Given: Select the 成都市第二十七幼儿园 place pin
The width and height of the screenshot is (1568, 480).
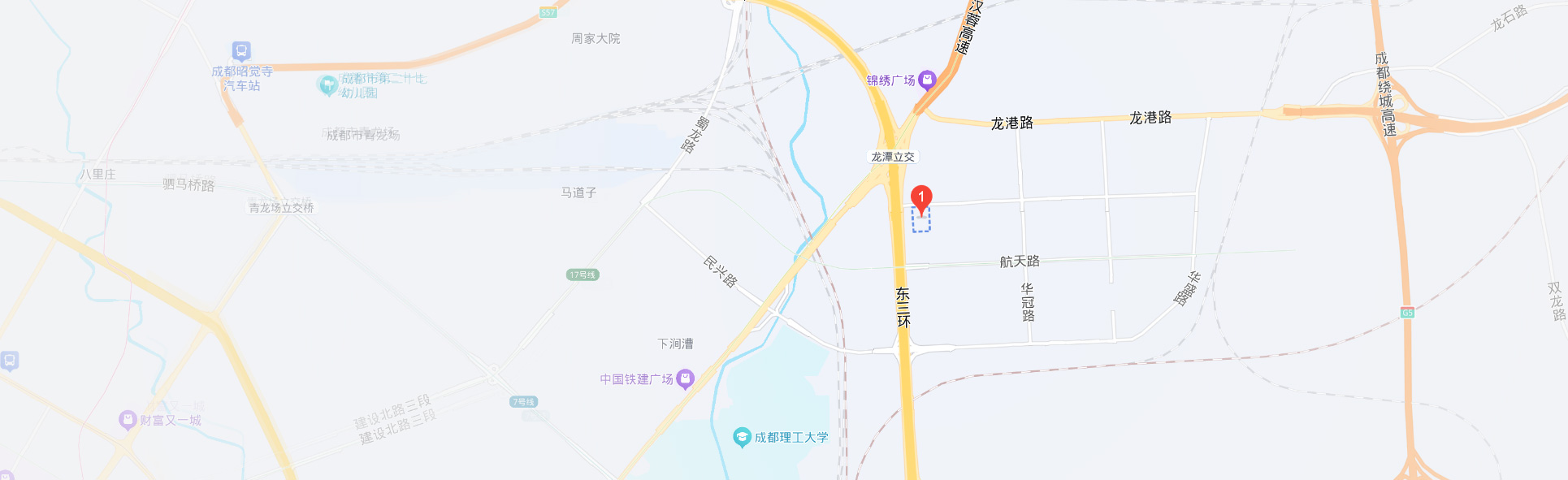Looking at the screenshot, I should tap(327, 84).
